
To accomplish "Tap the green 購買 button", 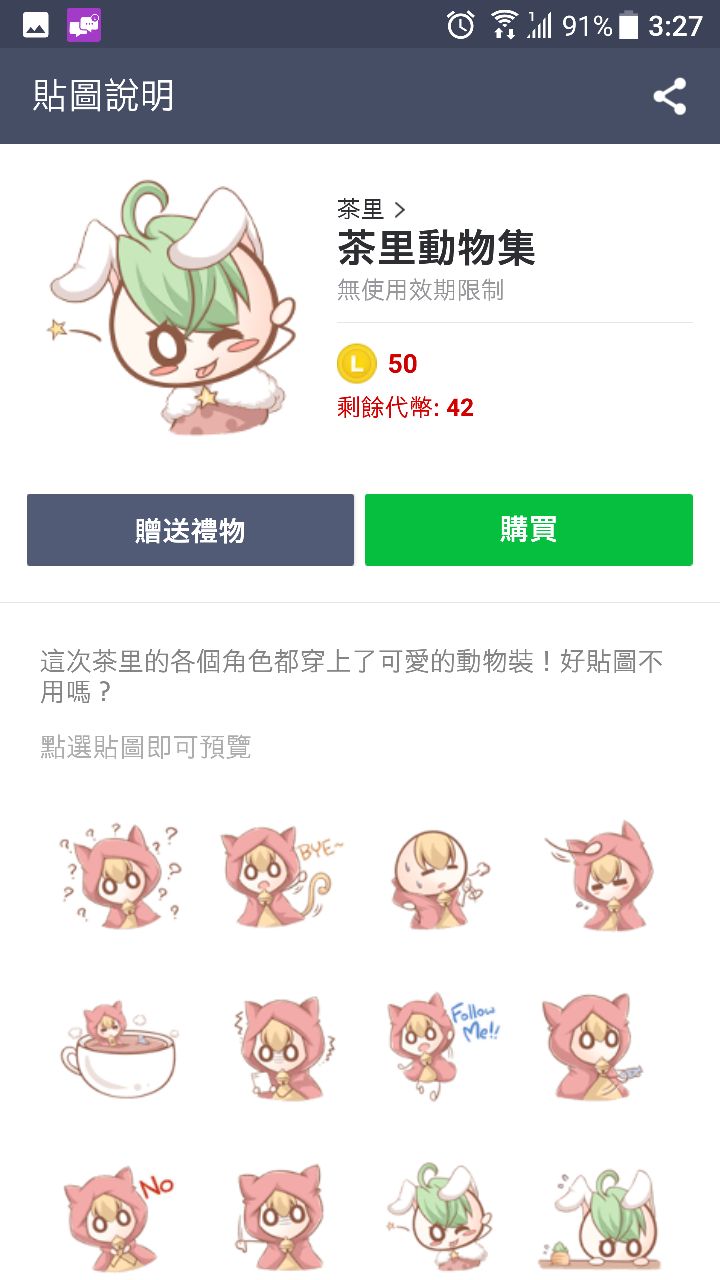I will point(528,530).
